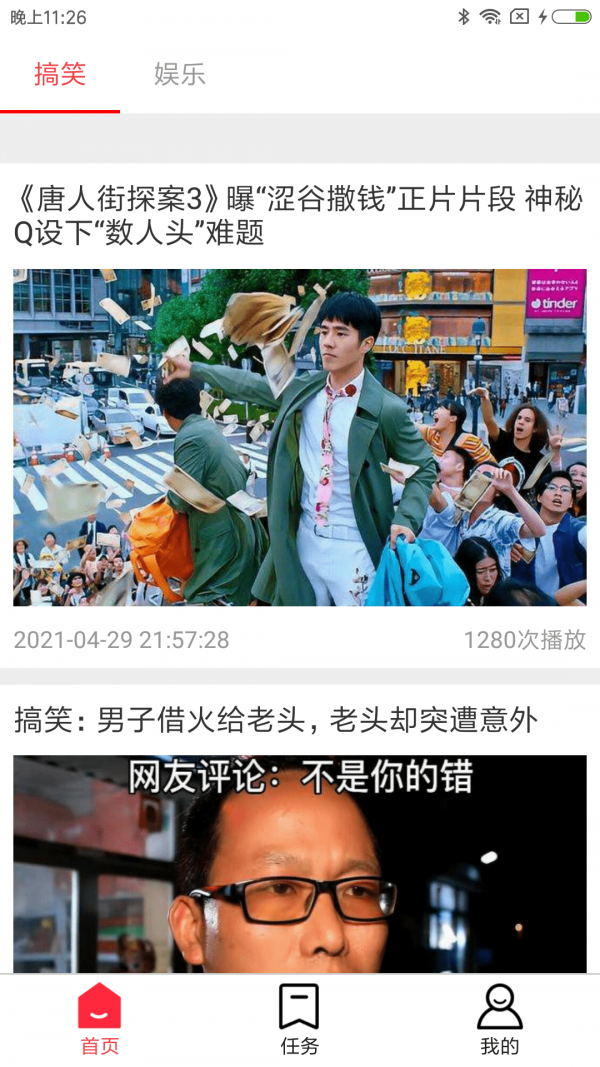This screenshot has width=600, height=1067.
Task: Open the 任务 tab
Action: [299, 1020]
